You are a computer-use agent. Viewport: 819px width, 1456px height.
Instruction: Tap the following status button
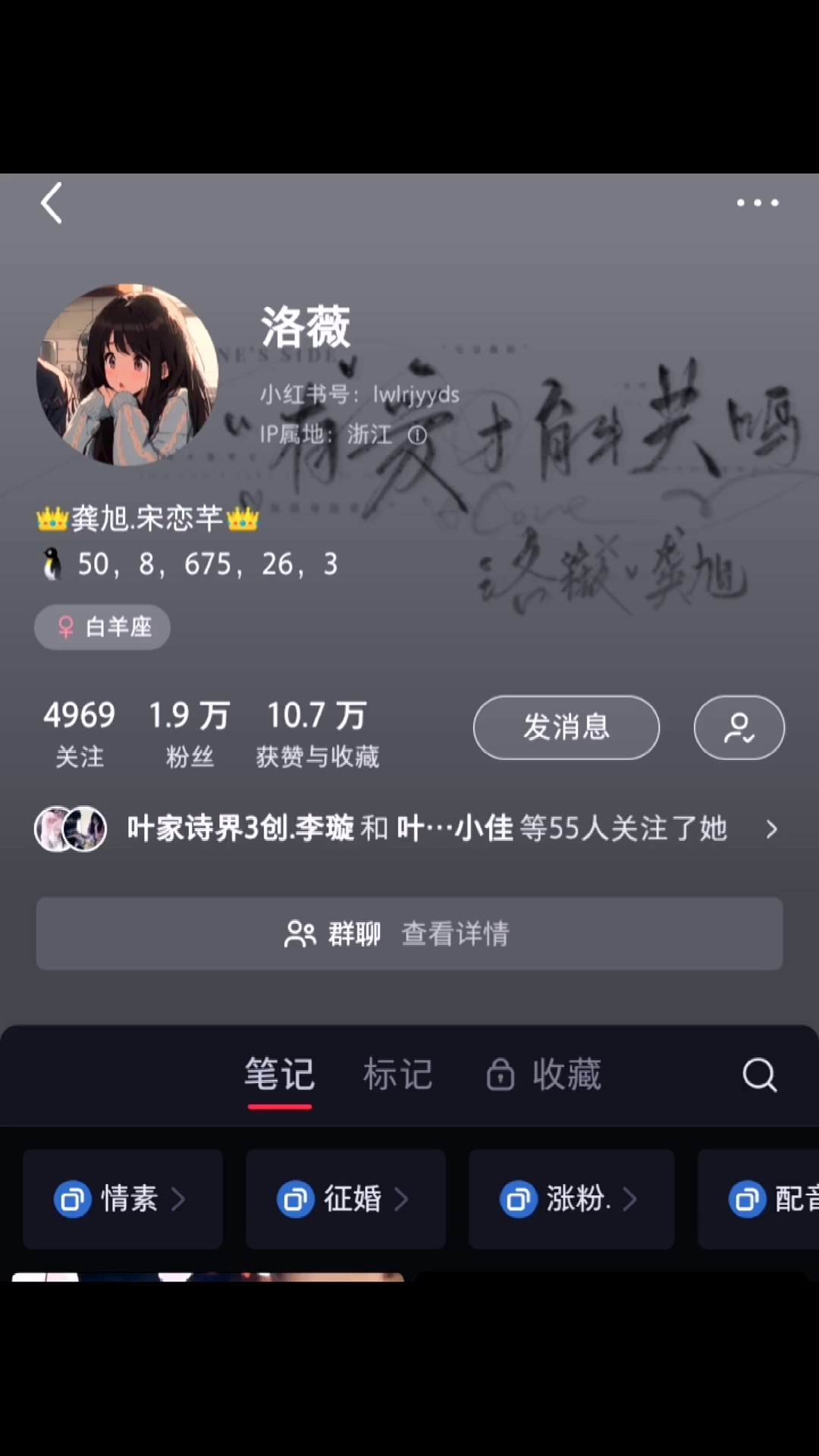[x=739, y=727]
